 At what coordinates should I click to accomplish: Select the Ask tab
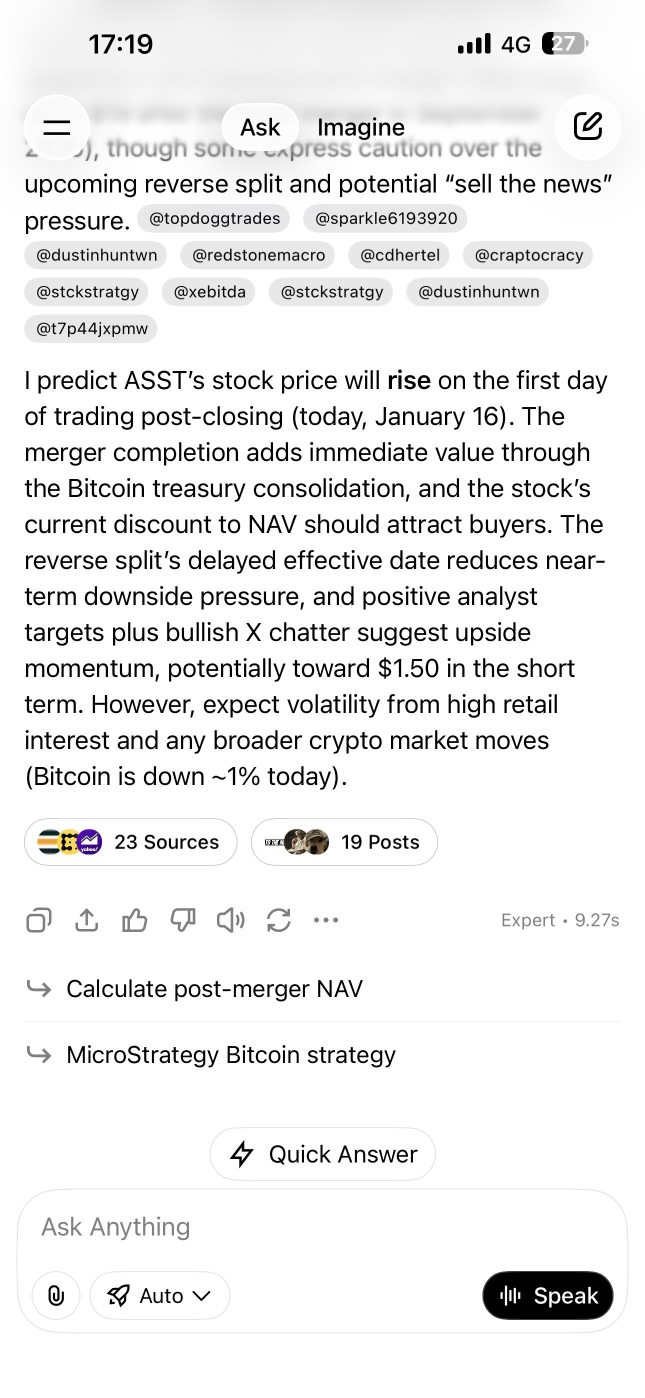(x=260, y=127)
